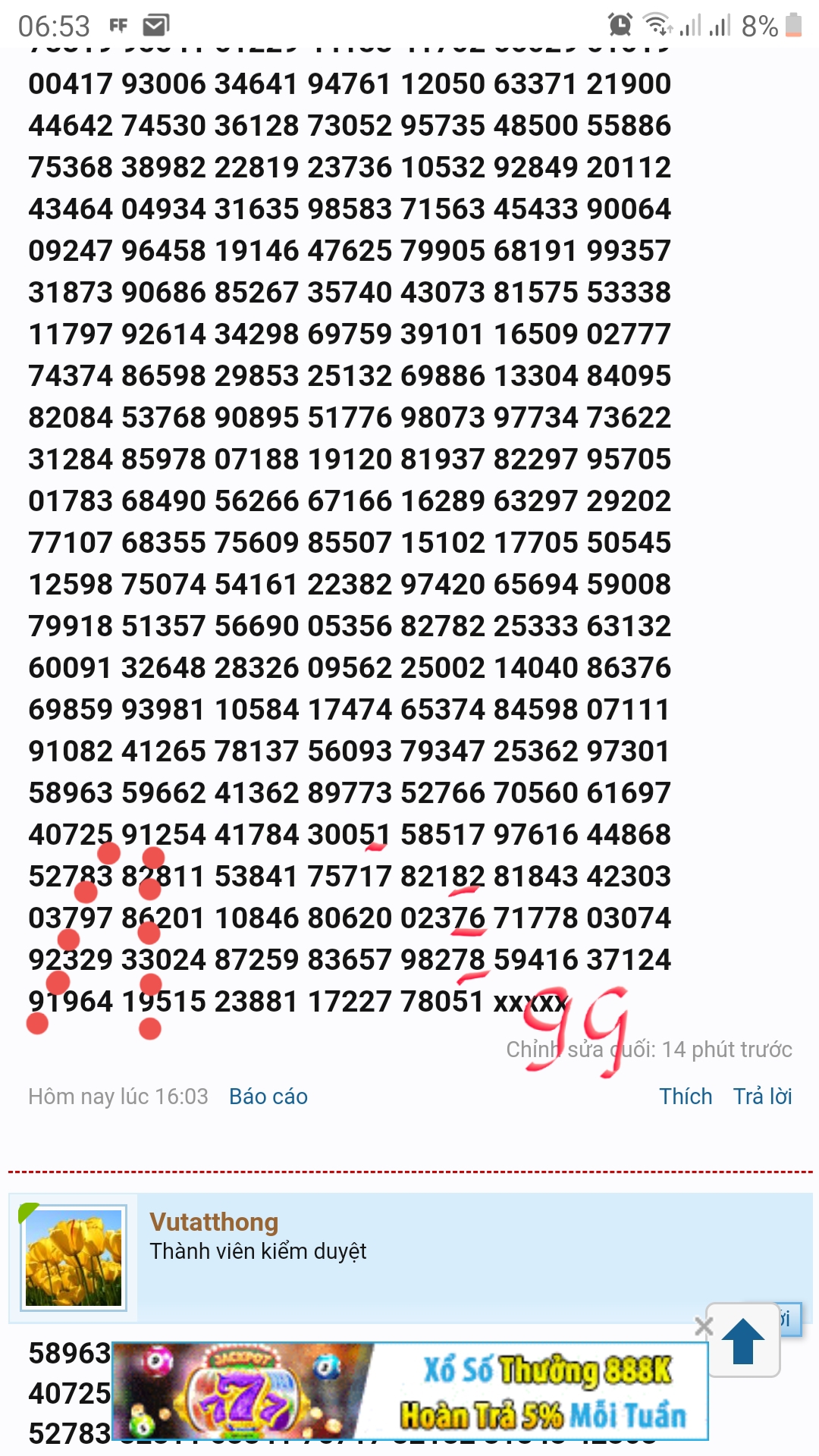Reply to the post via Trả lời
The width and height of the screenshot is (819, 1456).
pyautogui.click(x=762, y=1097)
